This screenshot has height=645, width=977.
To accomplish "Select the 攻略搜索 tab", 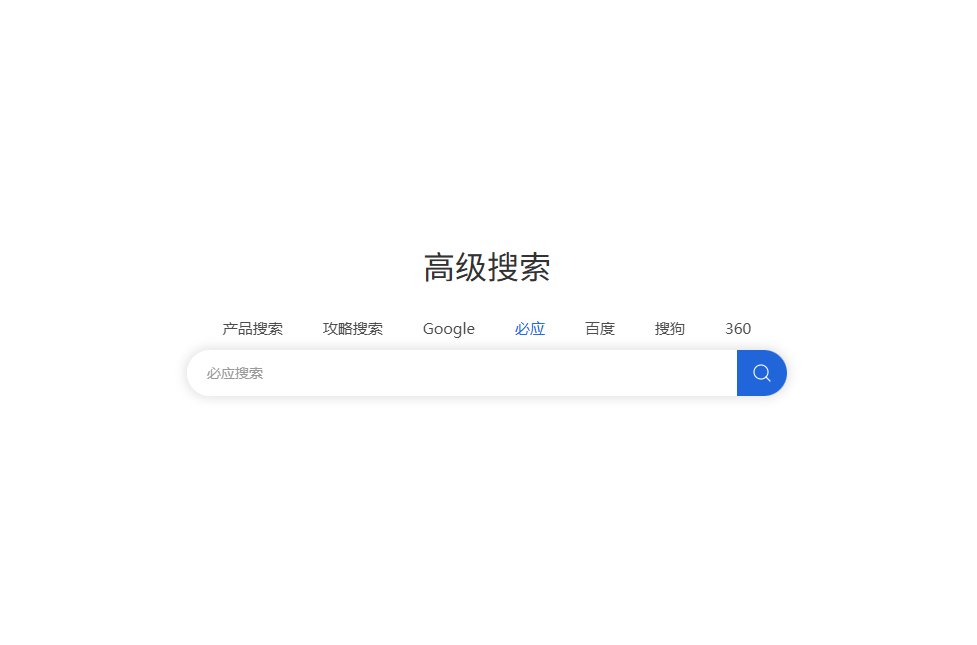I will coord(352,329).
